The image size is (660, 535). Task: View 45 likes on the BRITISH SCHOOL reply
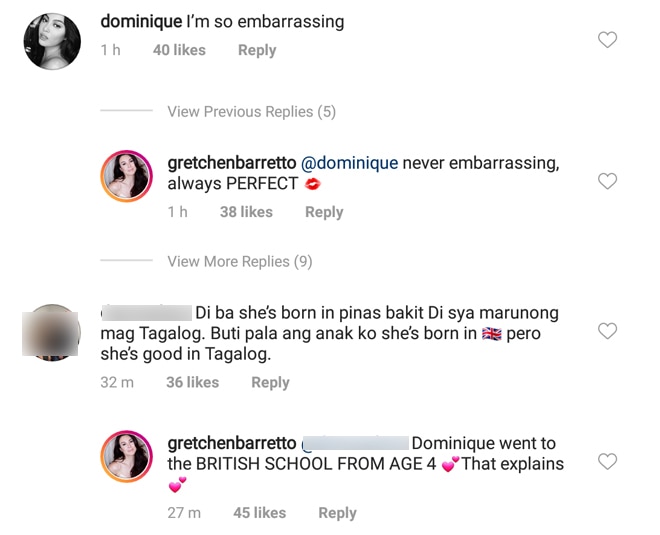click(x=259, y=512)
